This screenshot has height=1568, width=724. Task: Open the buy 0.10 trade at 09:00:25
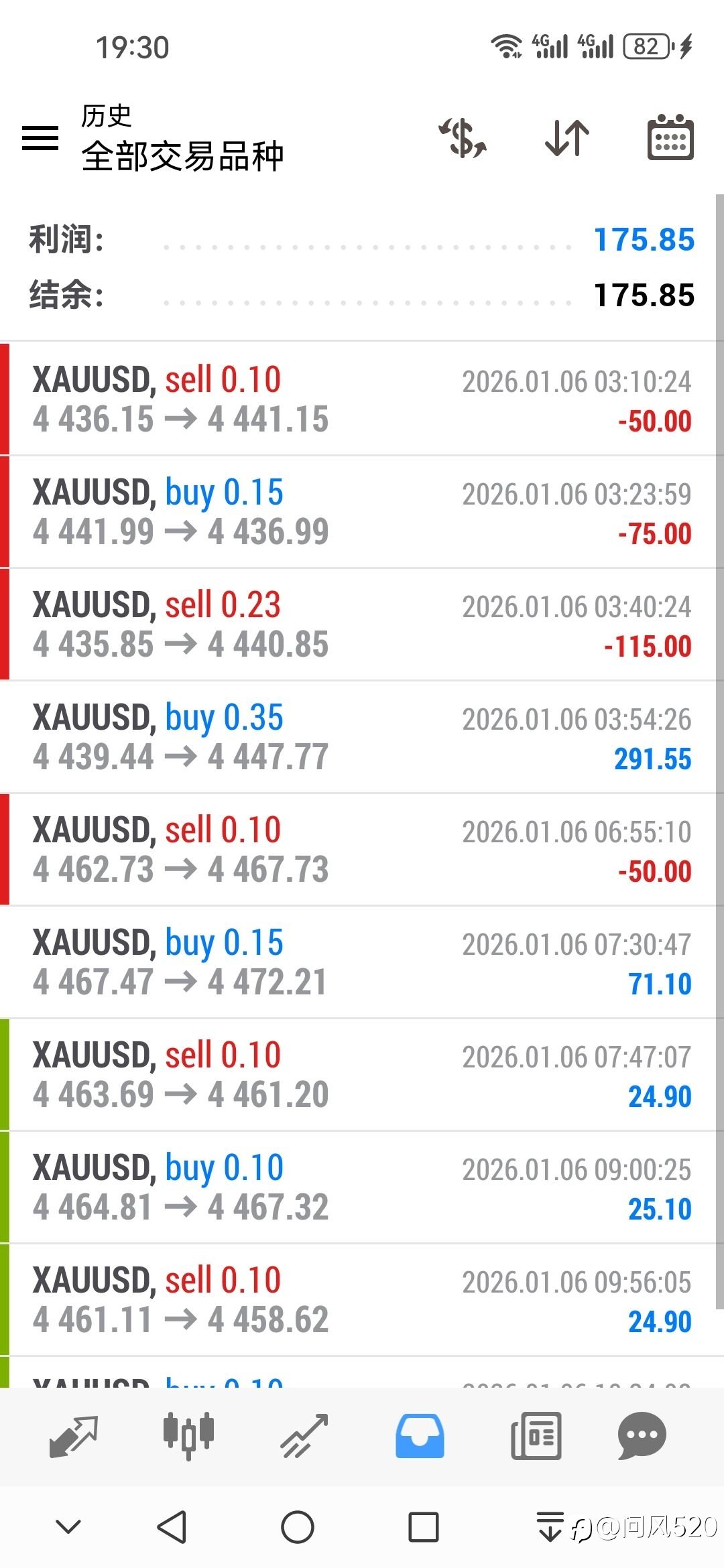click(362, 1187)
